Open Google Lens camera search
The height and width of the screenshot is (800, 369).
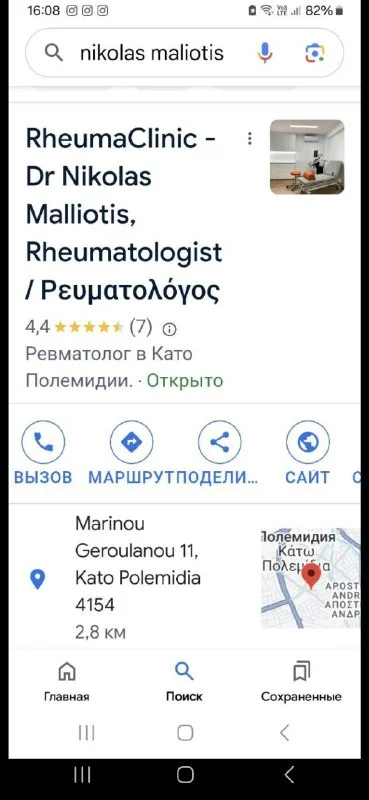click(x=315, y=53)
